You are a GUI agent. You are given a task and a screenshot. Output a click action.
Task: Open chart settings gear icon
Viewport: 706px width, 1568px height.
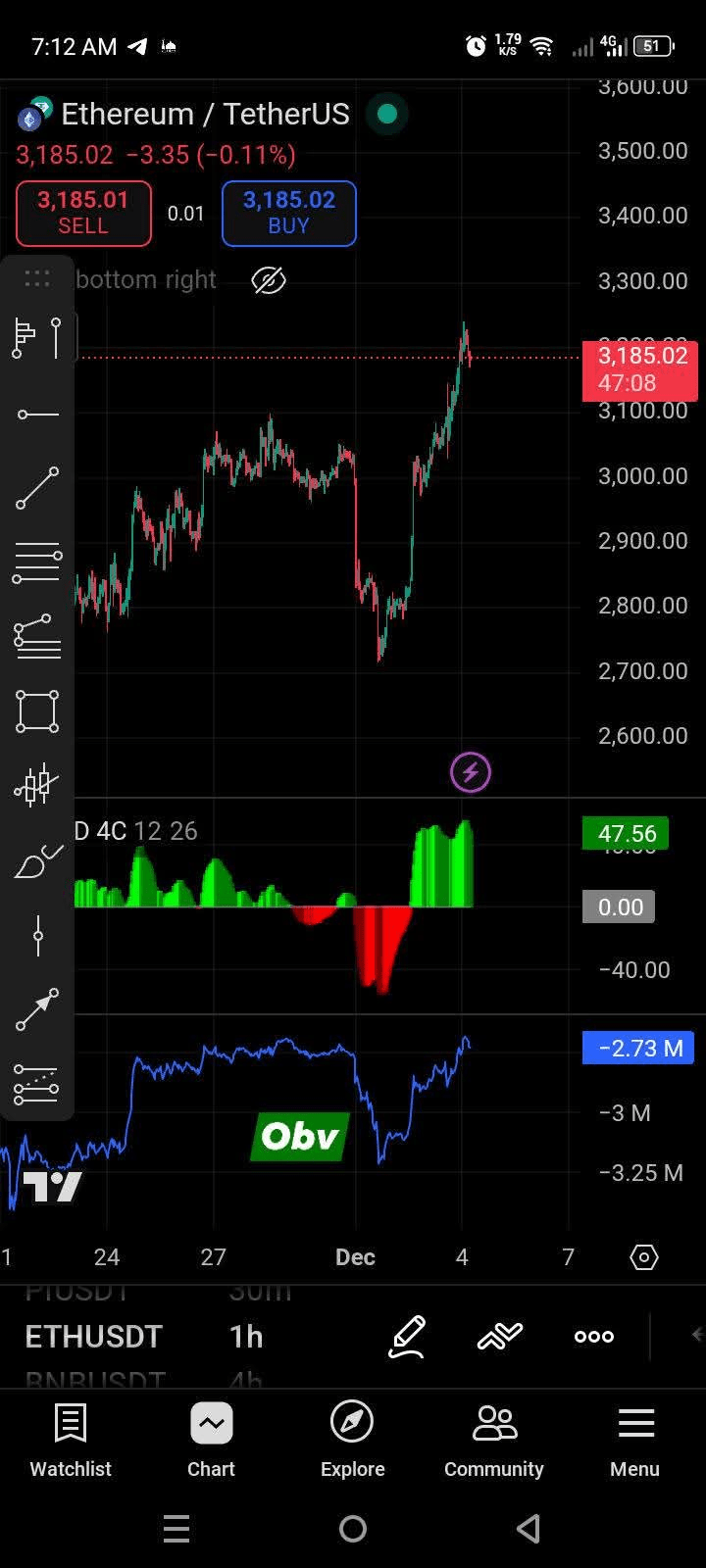pos(644,1257)
